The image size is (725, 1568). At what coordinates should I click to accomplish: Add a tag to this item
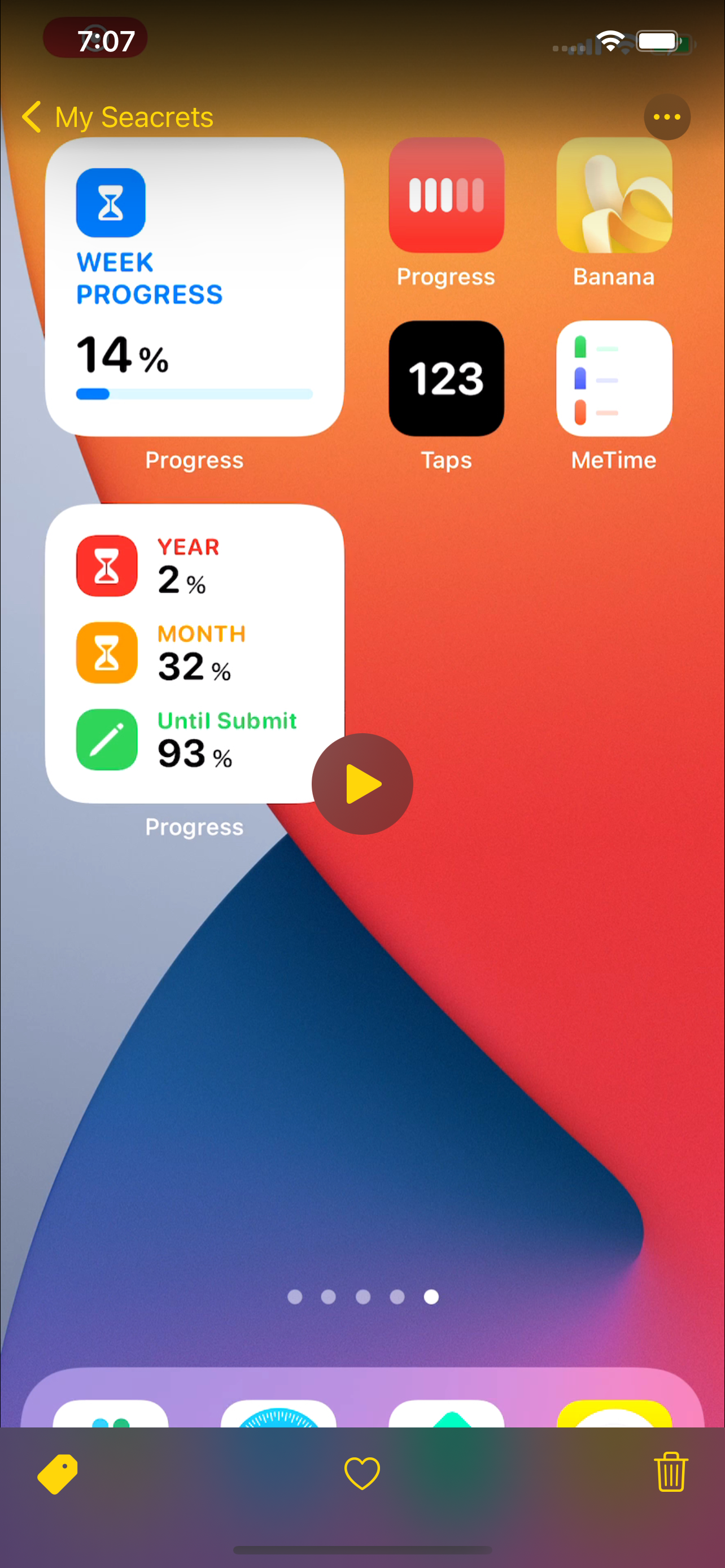58,1474
